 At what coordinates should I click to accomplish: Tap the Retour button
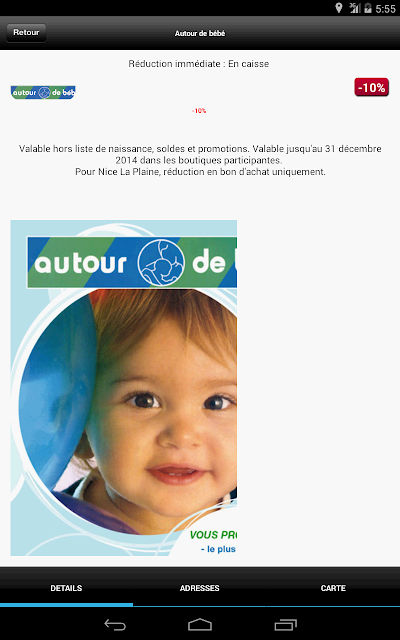(26, 33)
